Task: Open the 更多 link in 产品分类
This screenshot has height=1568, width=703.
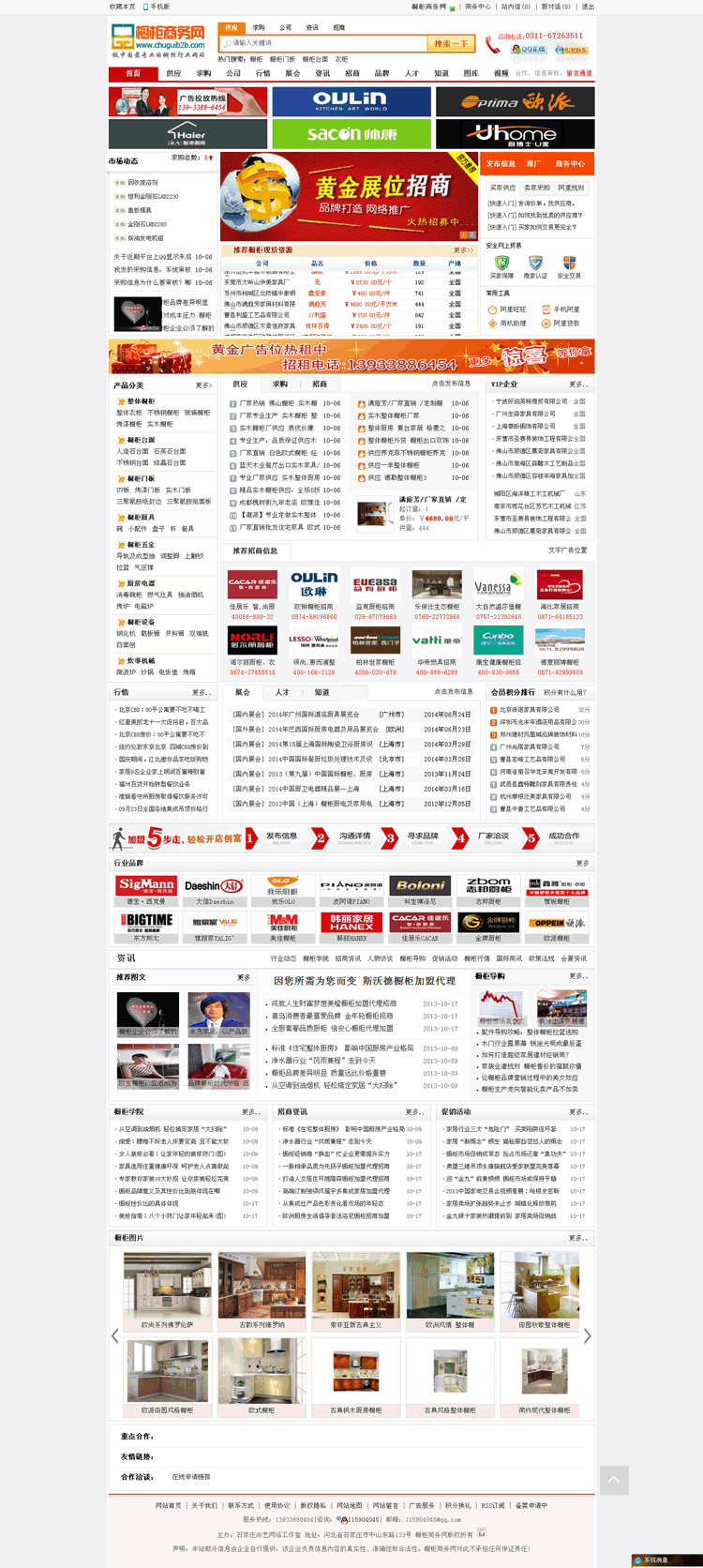Action: [x=203, y=383]
